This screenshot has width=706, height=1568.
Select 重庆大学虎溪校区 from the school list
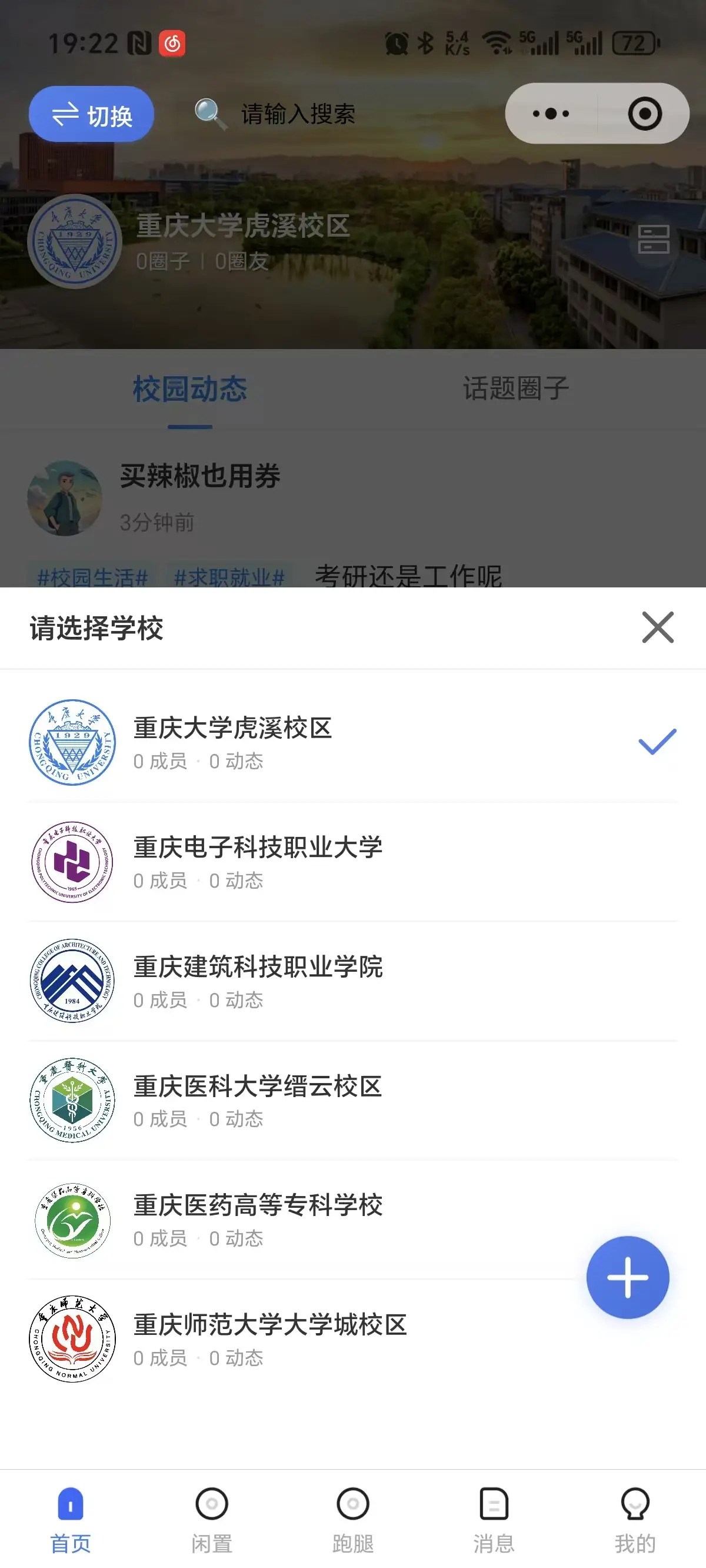click(x=232, y=742)
